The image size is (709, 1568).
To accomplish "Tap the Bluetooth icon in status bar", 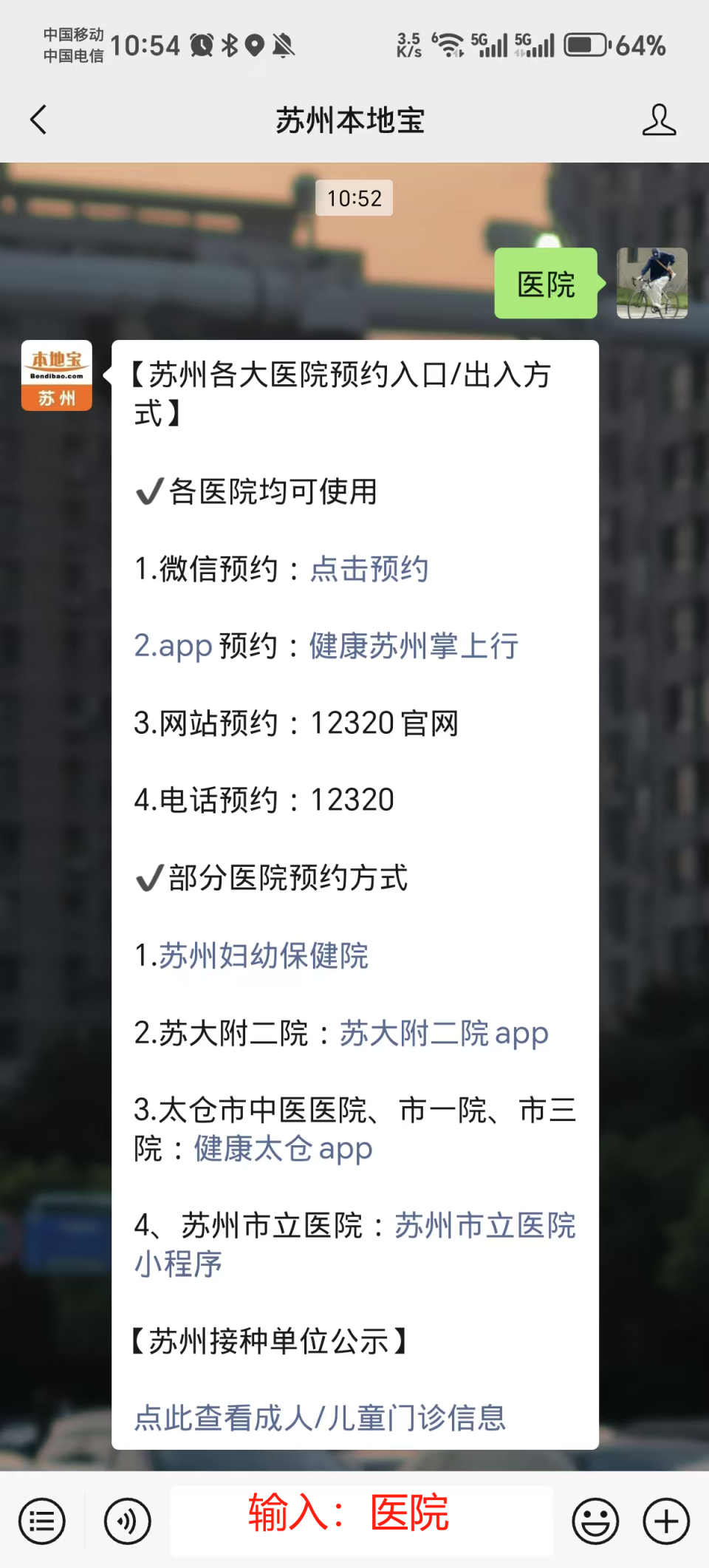I will tap(230, 44).
